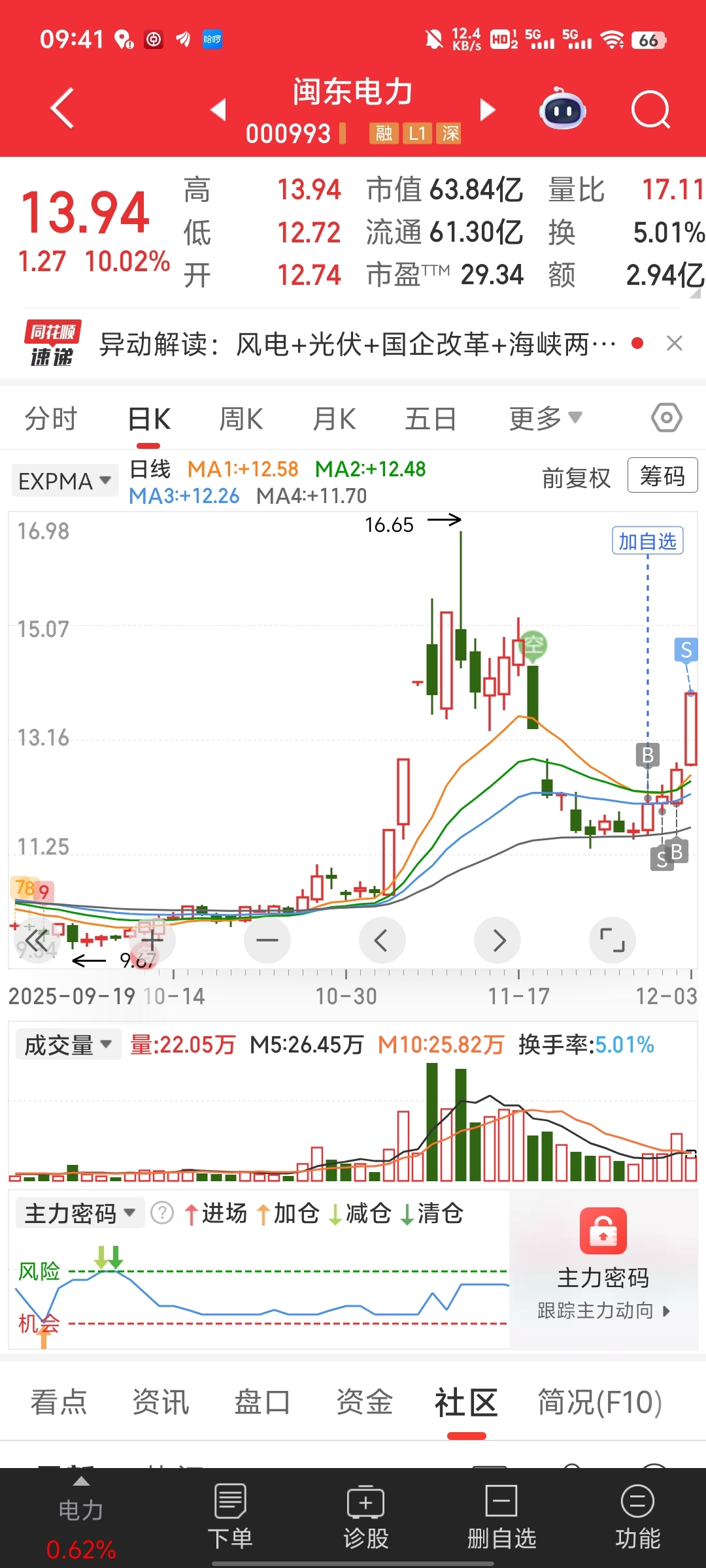Open chart settings hexagon icon
The width and height of the screenshot is (706, 1568).
667,417
